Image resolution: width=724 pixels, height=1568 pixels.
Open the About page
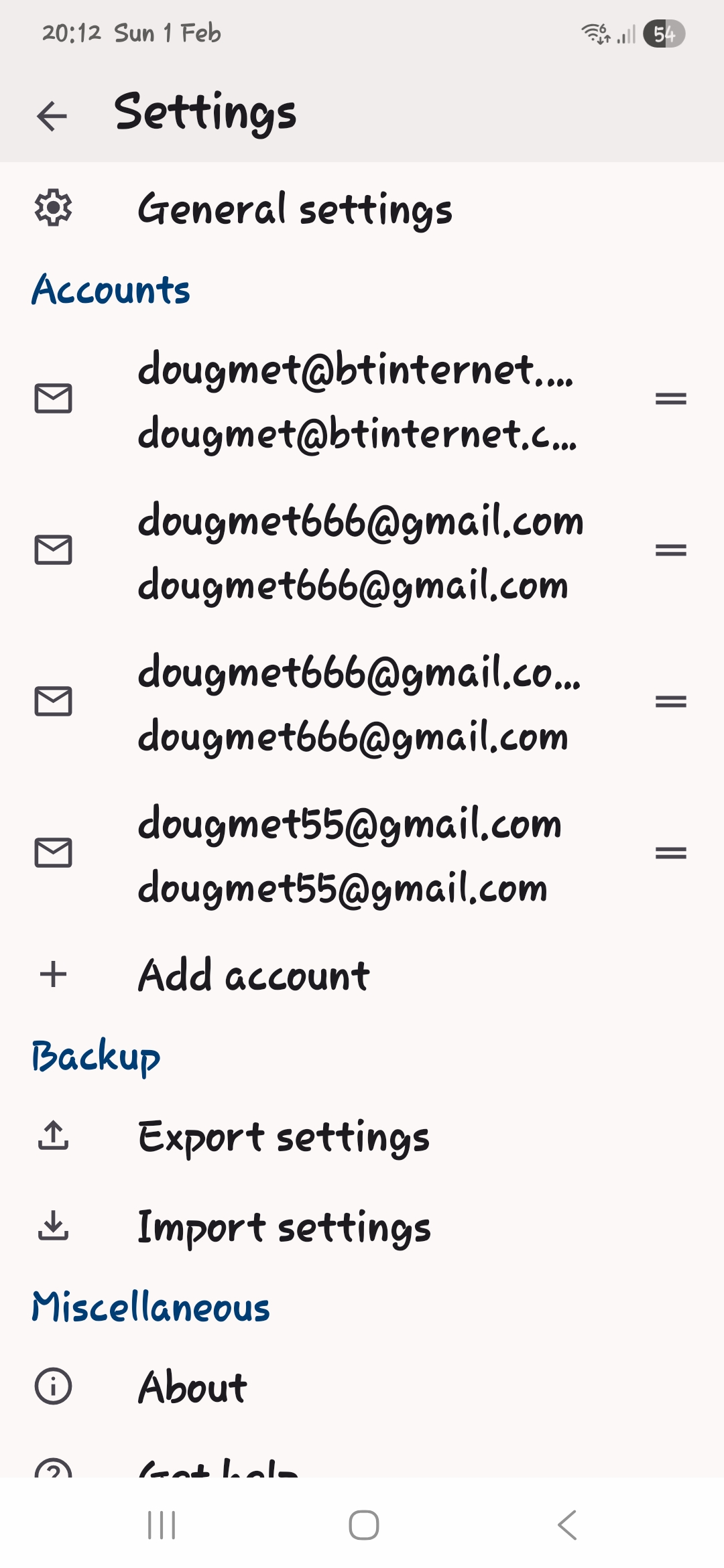[192, 1386]
